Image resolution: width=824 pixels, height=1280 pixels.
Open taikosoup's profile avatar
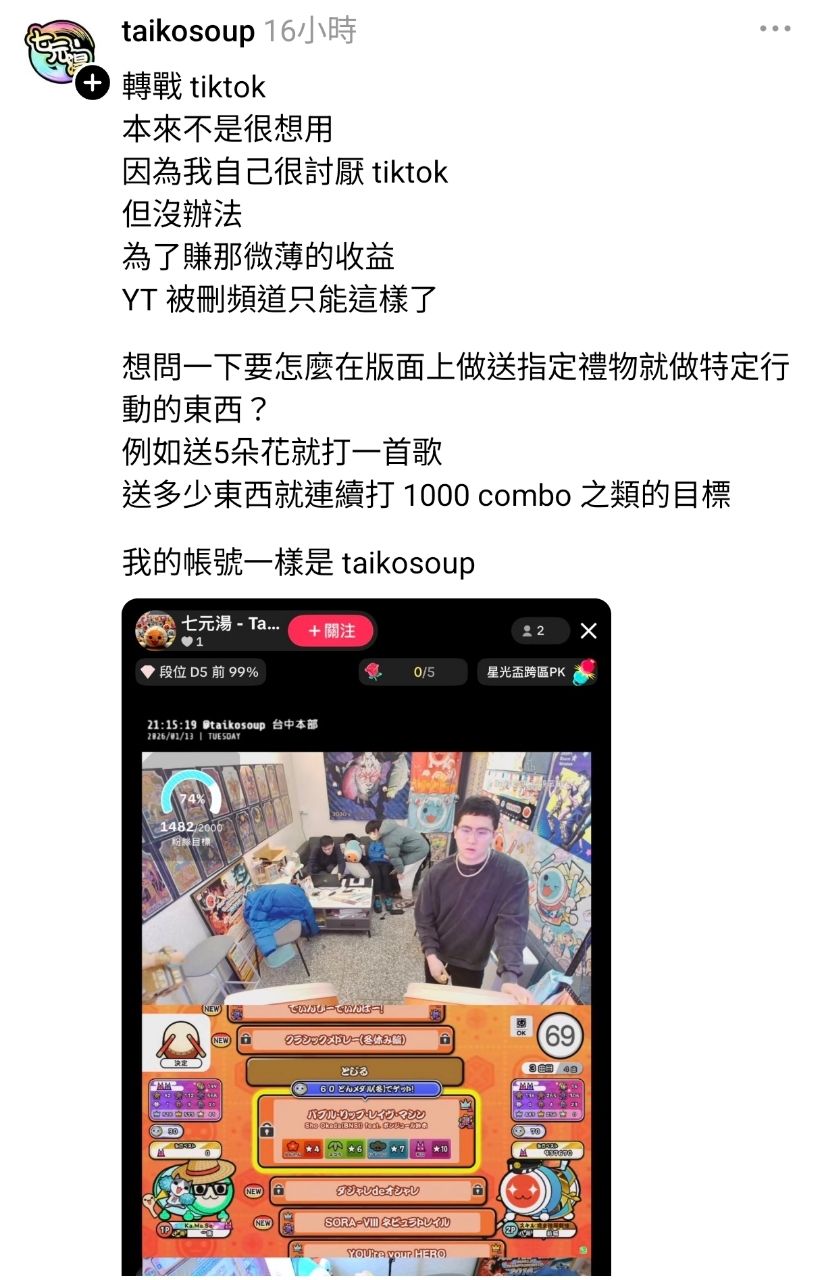click(x=60, y=53)
